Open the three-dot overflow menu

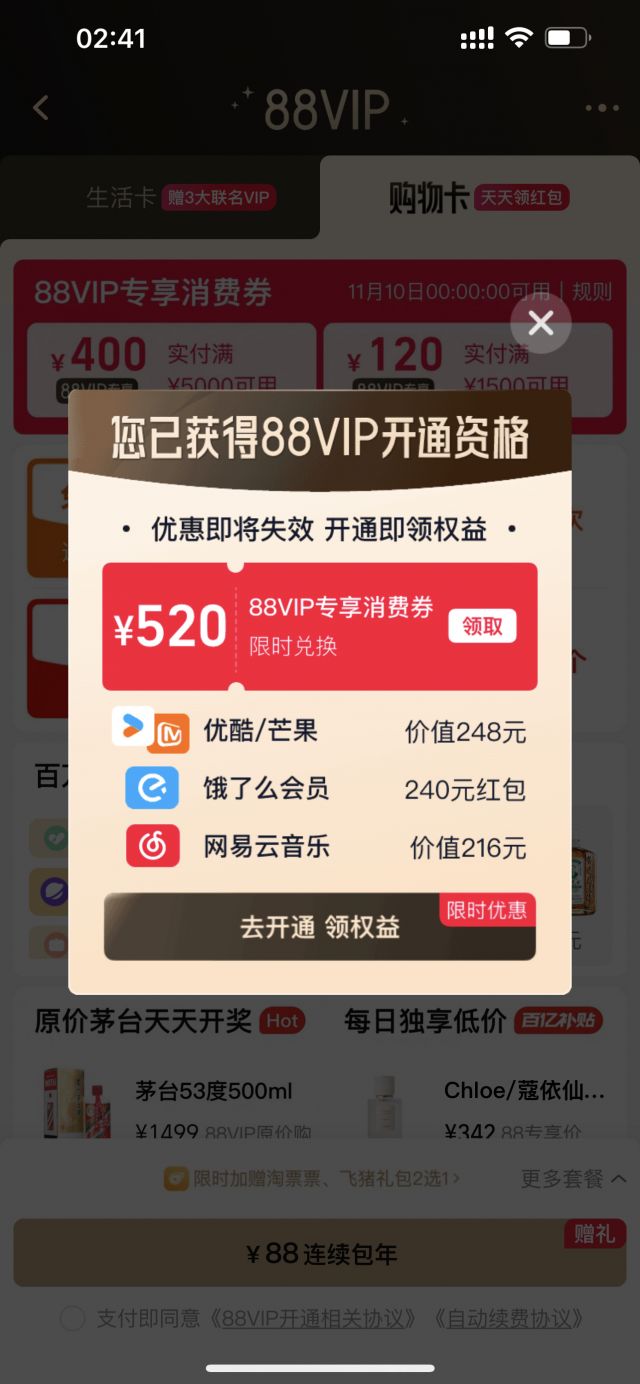602,108
